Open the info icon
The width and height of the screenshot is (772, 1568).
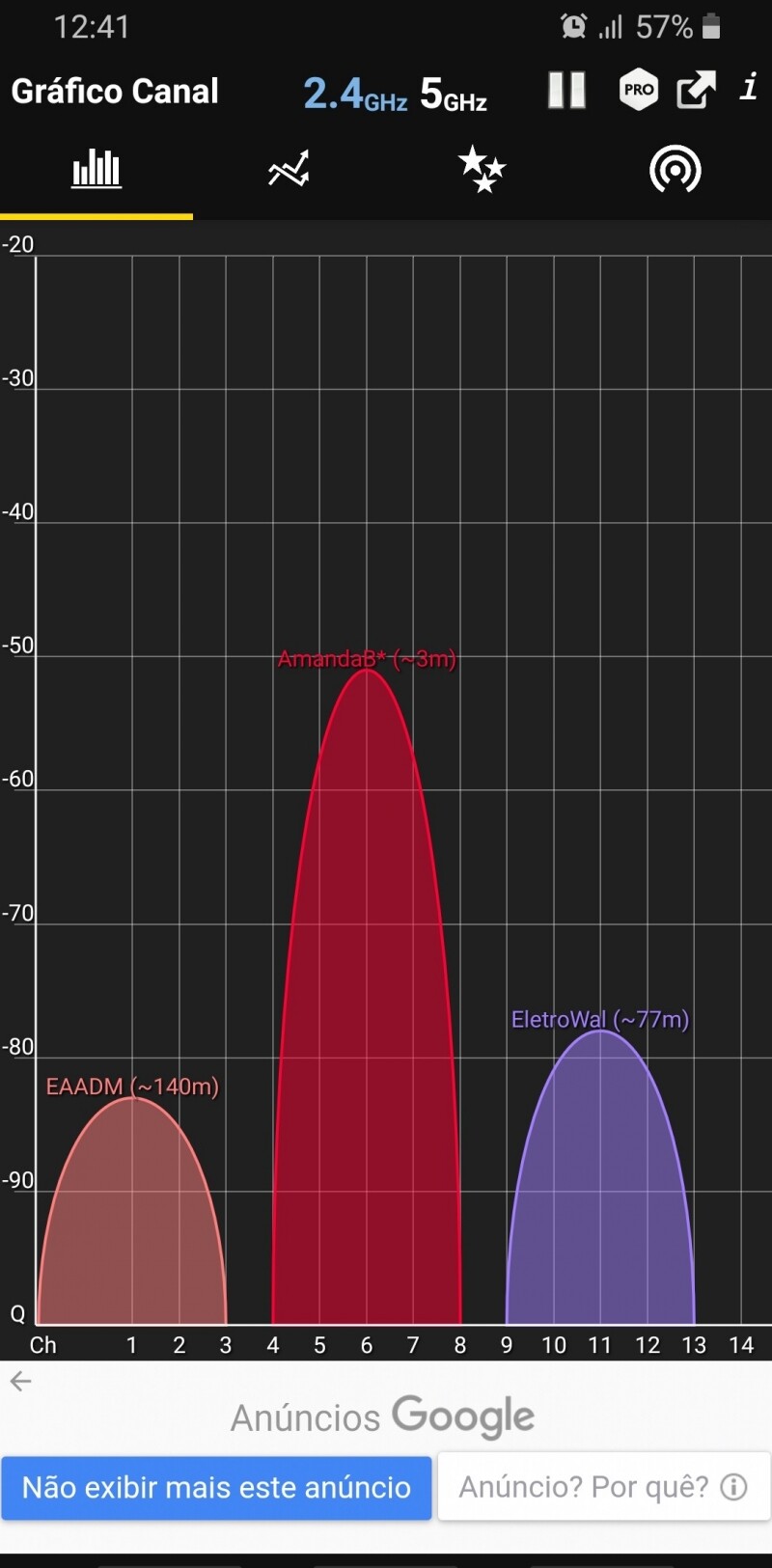[749, 89]
